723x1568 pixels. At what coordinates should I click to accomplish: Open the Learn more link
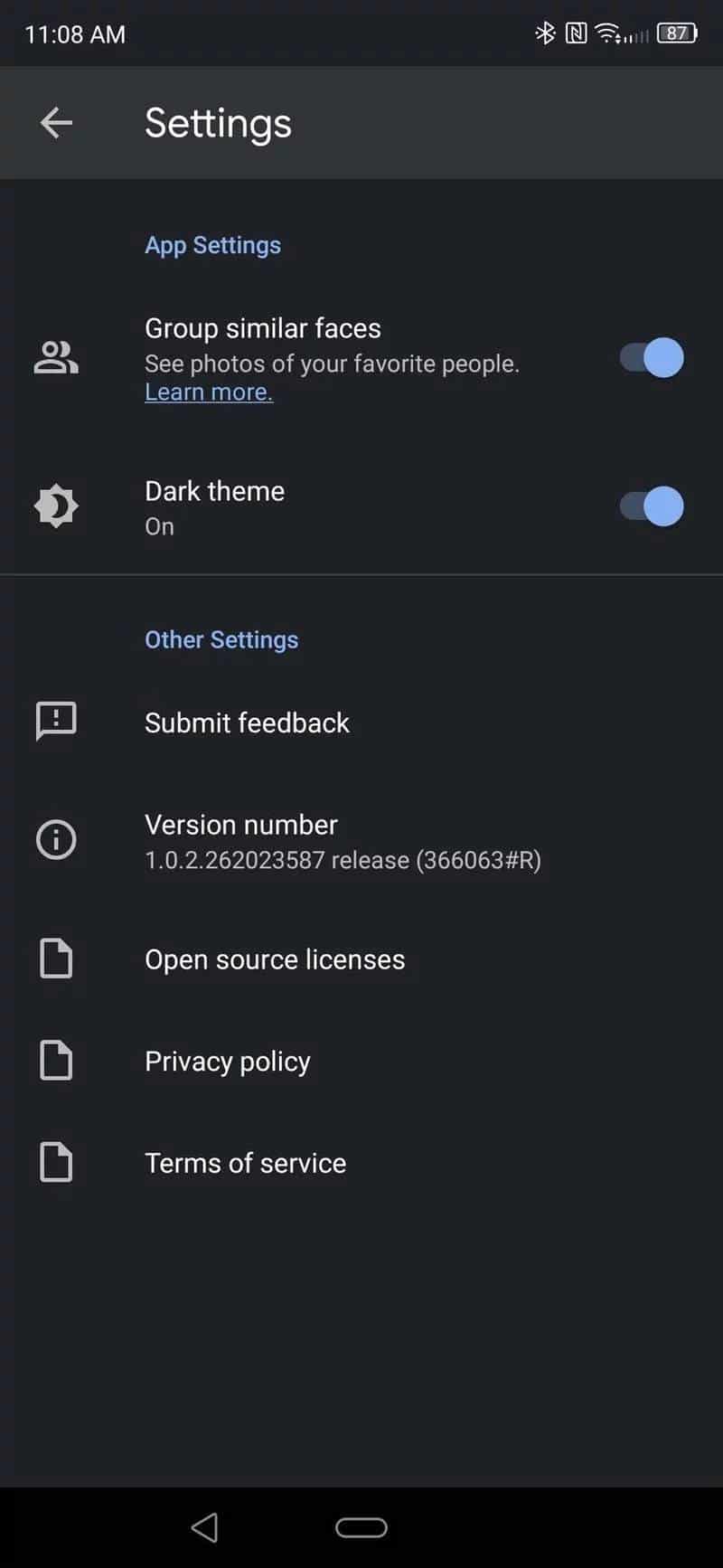[x=209, y=392]
